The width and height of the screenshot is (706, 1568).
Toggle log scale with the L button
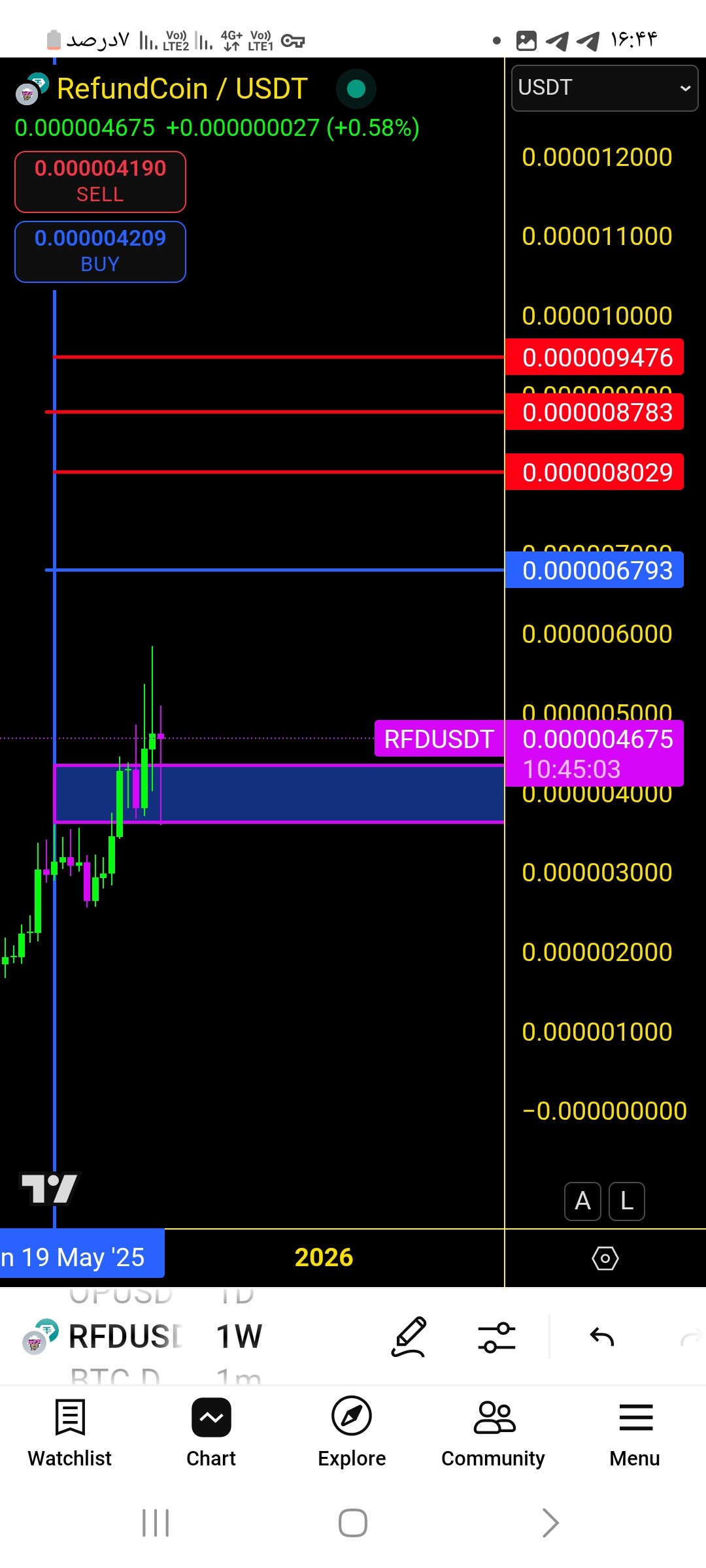pyautogui.click(x=627, y=1201)
